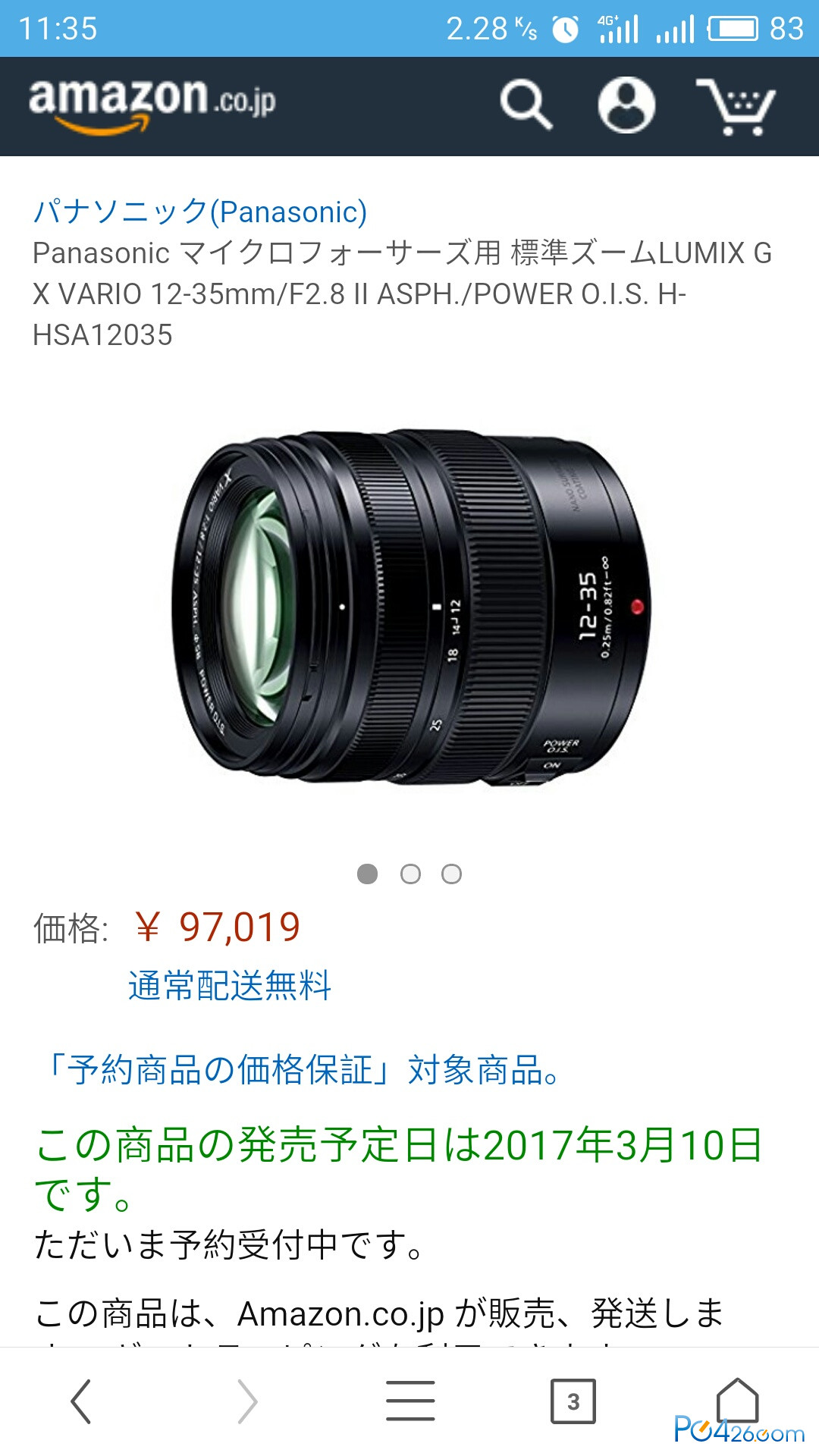The width and height of the screenshot is (819, 1456).
Task: Go back in the browser
Action: coord(80,1401)
